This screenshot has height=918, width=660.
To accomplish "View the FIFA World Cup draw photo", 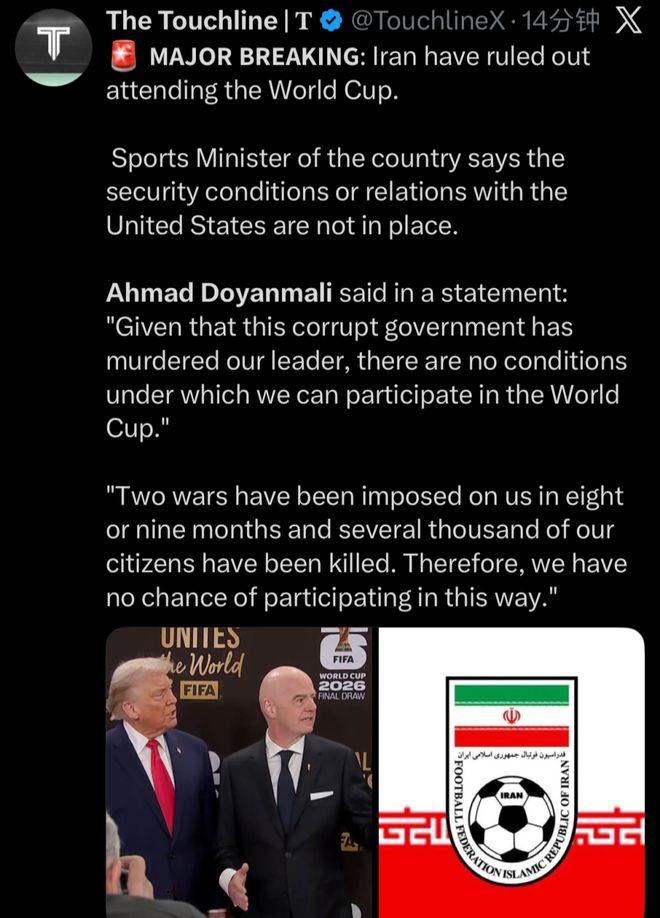I will (x=239, y=771).
